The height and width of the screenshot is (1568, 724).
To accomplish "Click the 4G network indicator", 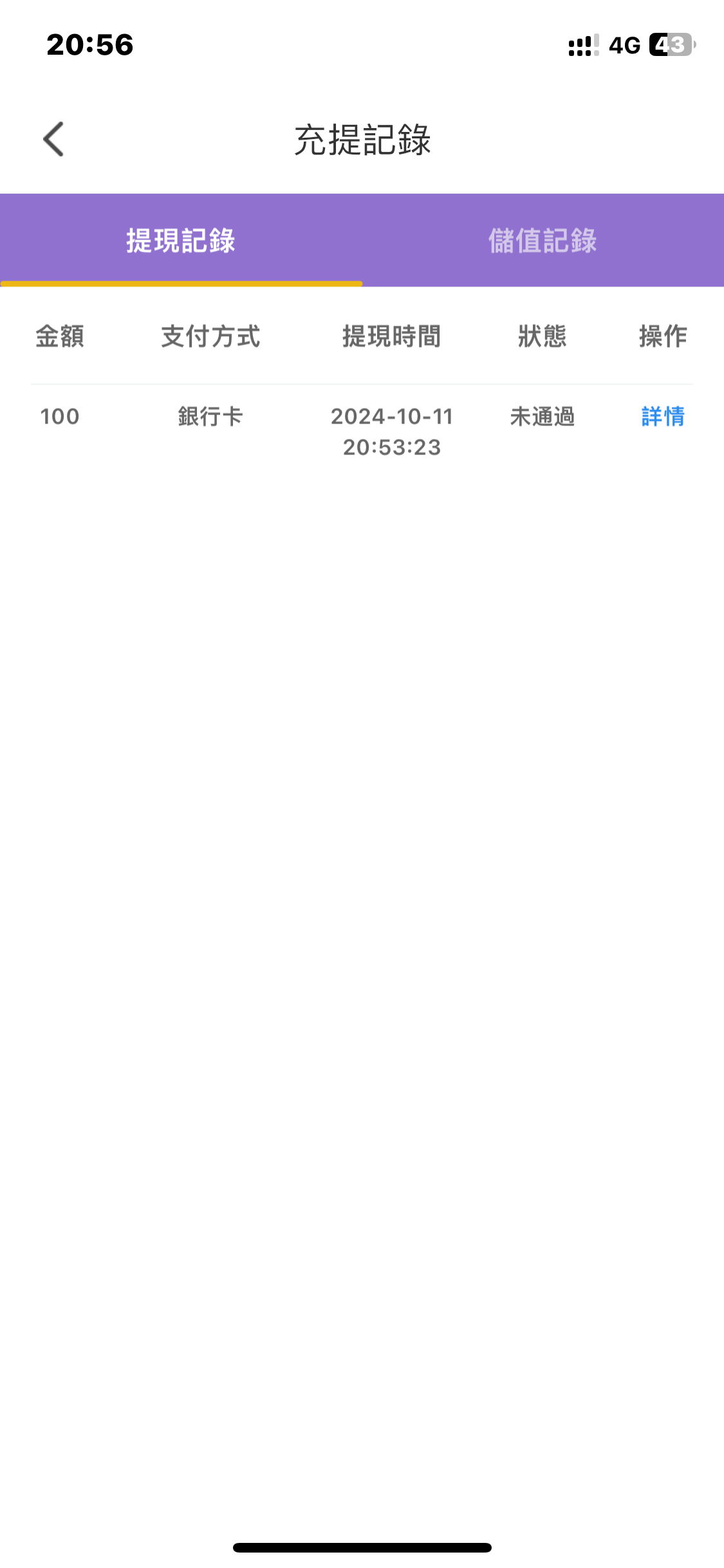I will coord(623,44).
